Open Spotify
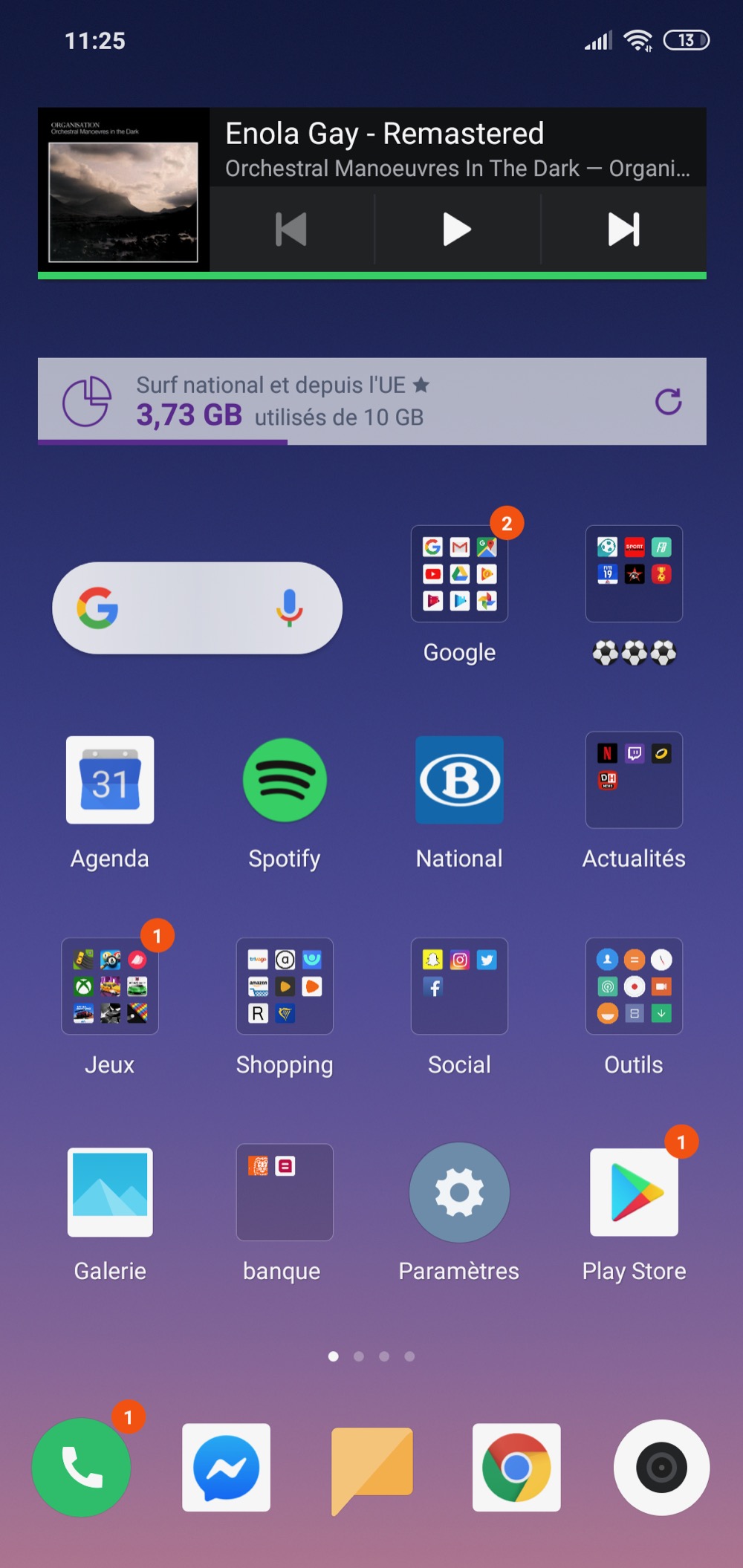The image size is (743, 1568). click(285, 780)
